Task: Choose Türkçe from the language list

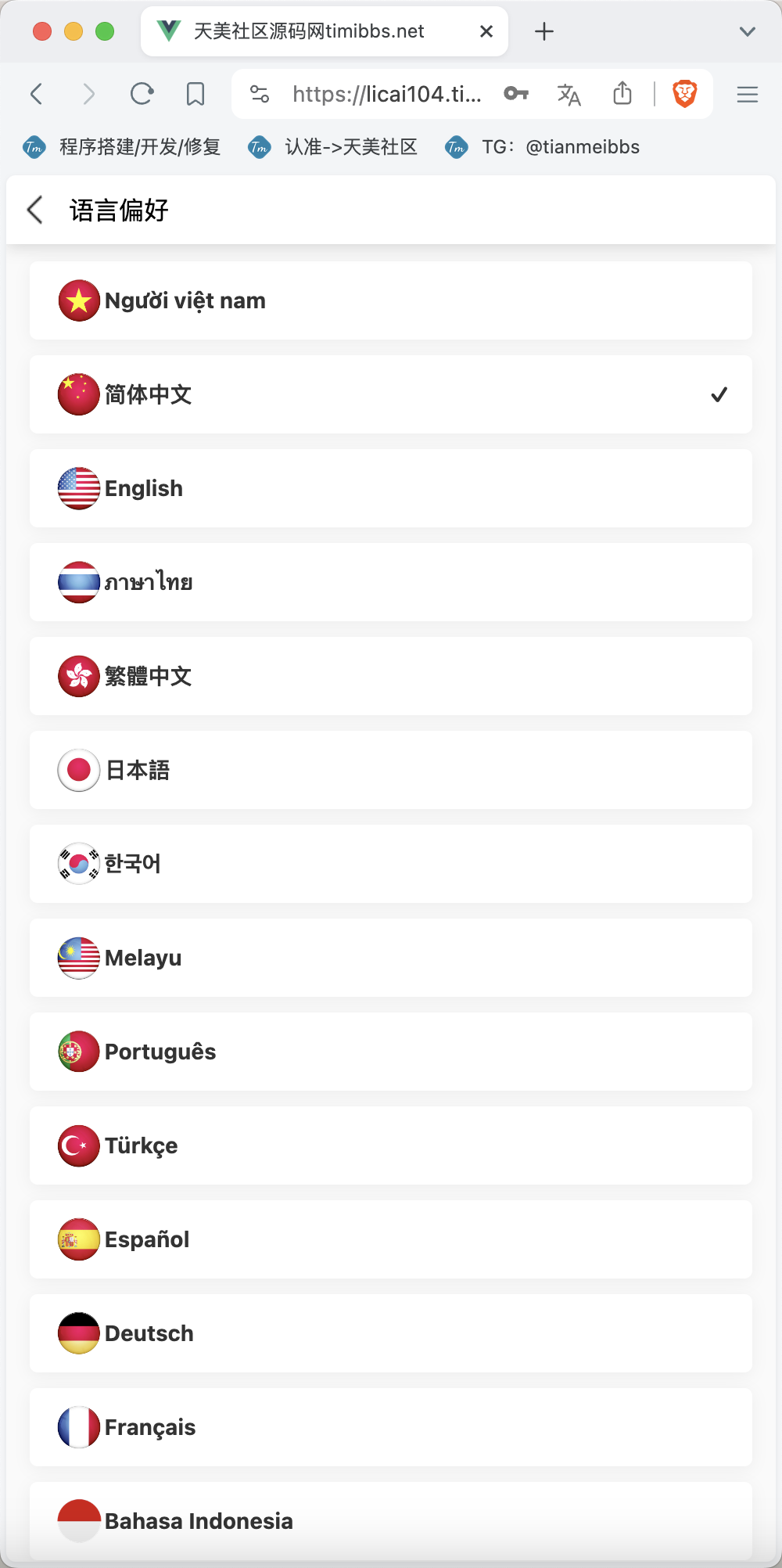Action: (x=391, y=1145)
